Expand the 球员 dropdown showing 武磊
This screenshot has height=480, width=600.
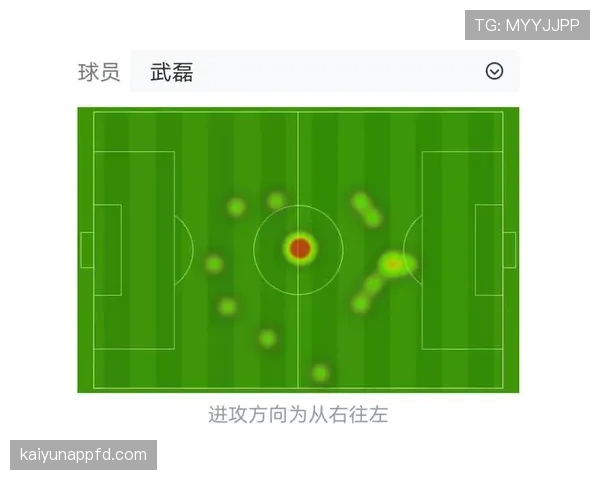[493, 72]
